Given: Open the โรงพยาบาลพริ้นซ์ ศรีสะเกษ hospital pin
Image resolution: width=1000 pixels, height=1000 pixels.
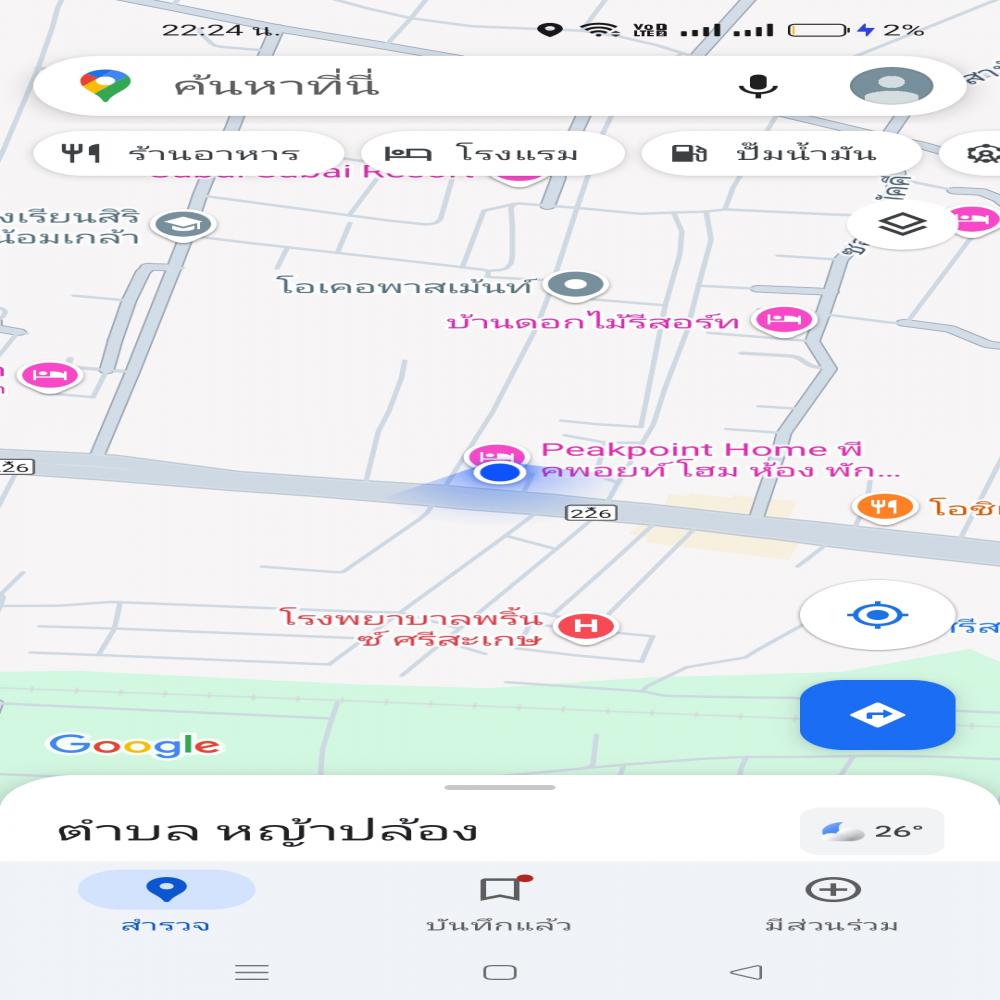Looking at the screenshot, I should tap(587, 627).
